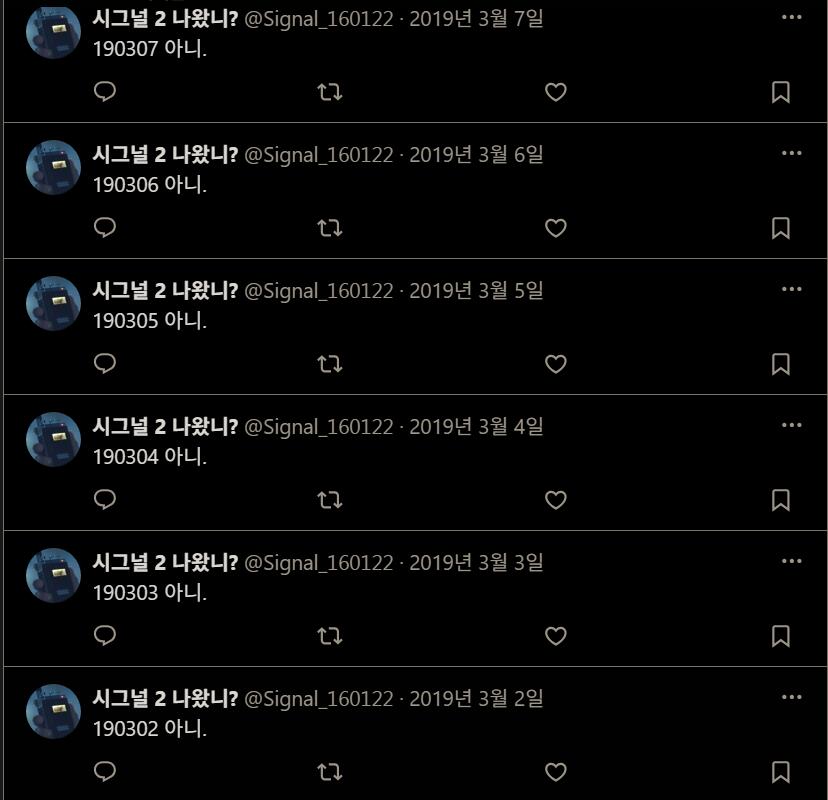The width and height of the screenshot is (828, 800).
Task: Like the 190307 아니. tweet
Action: click(556, 92)
